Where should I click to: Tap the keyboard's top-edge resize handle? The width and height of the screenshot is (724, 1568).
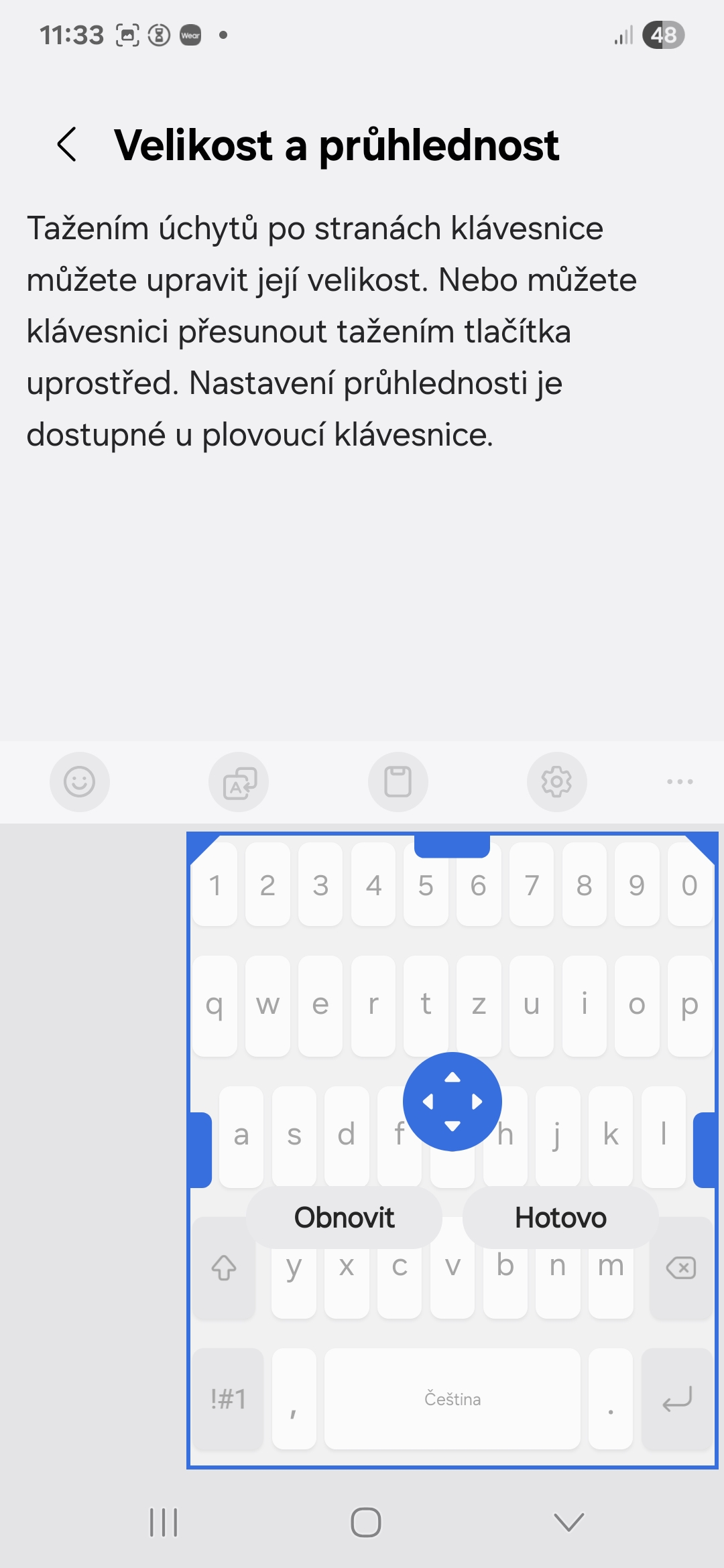click(x=452, y=845)
